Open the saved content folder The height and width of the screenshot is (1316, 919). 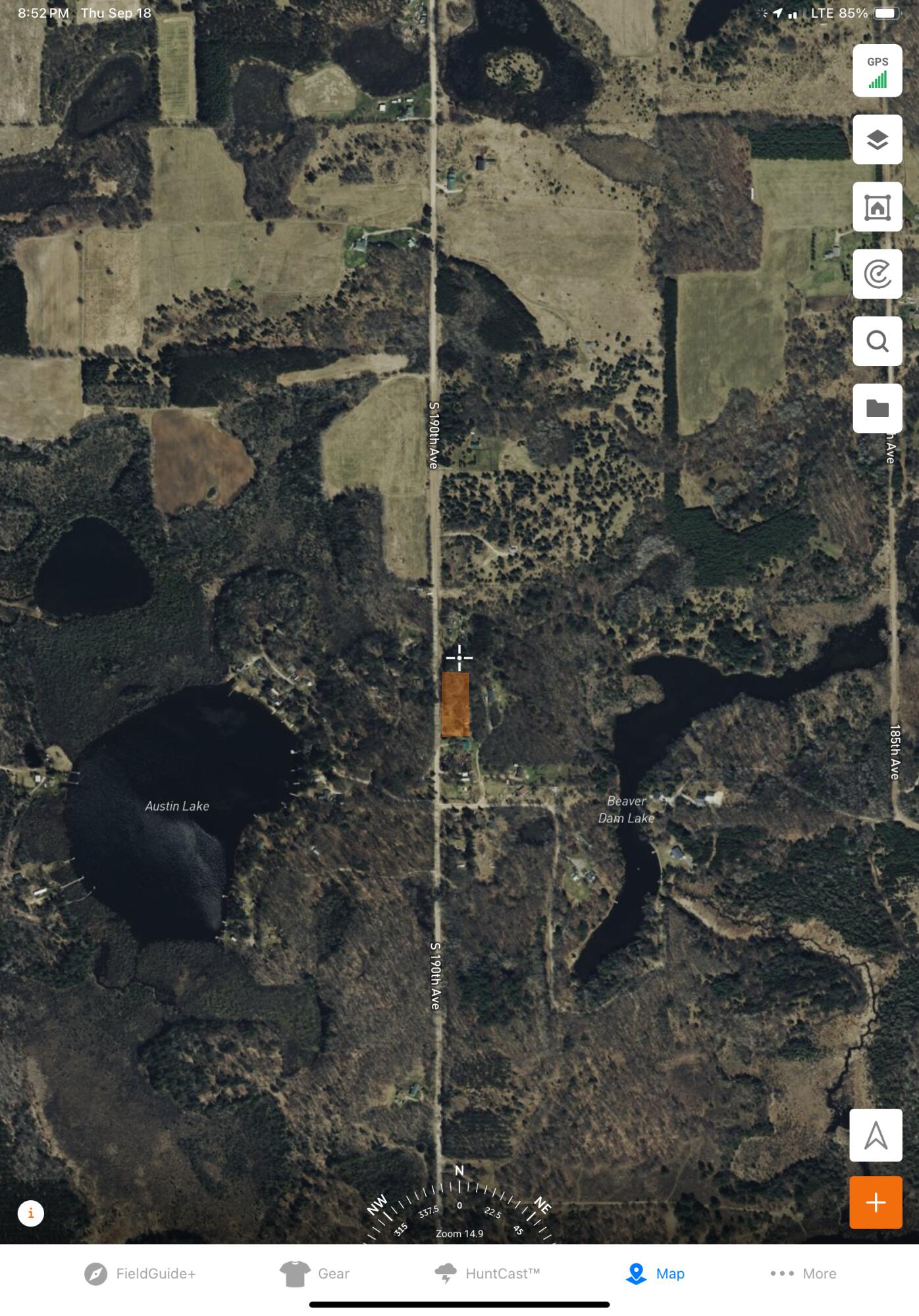pyautogui.click(x=877, y=409)
